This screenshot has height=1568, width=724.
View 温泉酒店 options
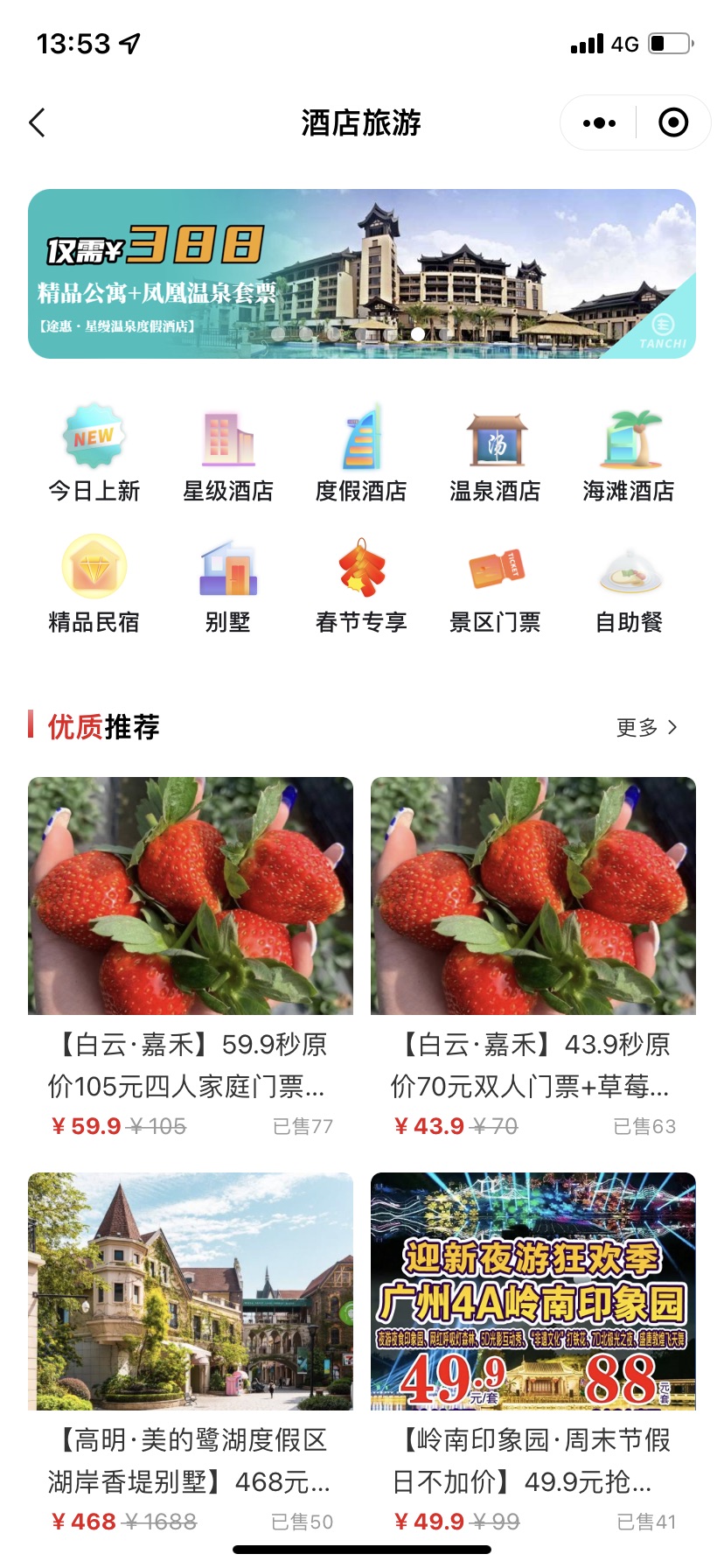(495, 454)
